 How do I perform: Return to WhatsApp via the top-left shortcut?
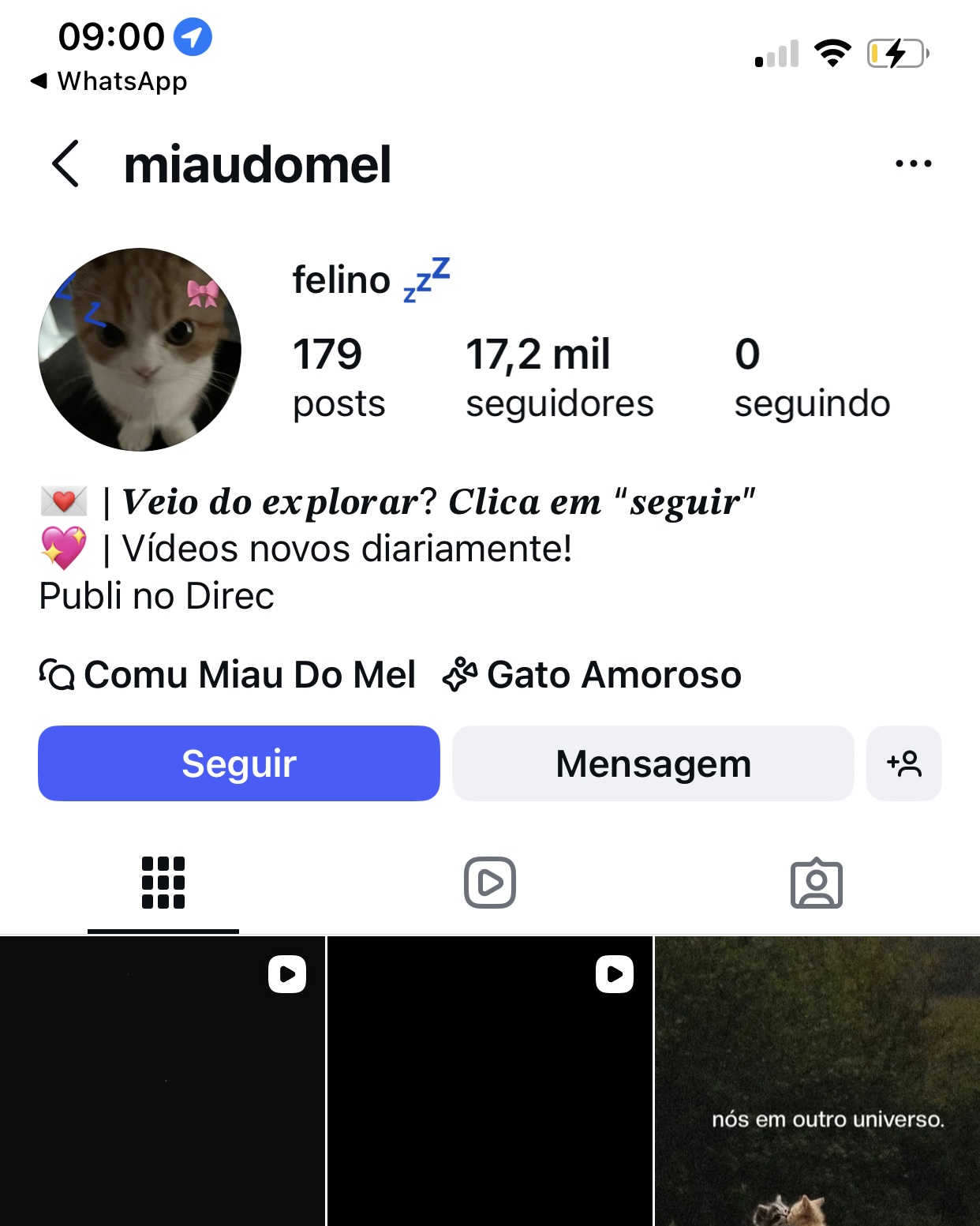coord(110,81)
